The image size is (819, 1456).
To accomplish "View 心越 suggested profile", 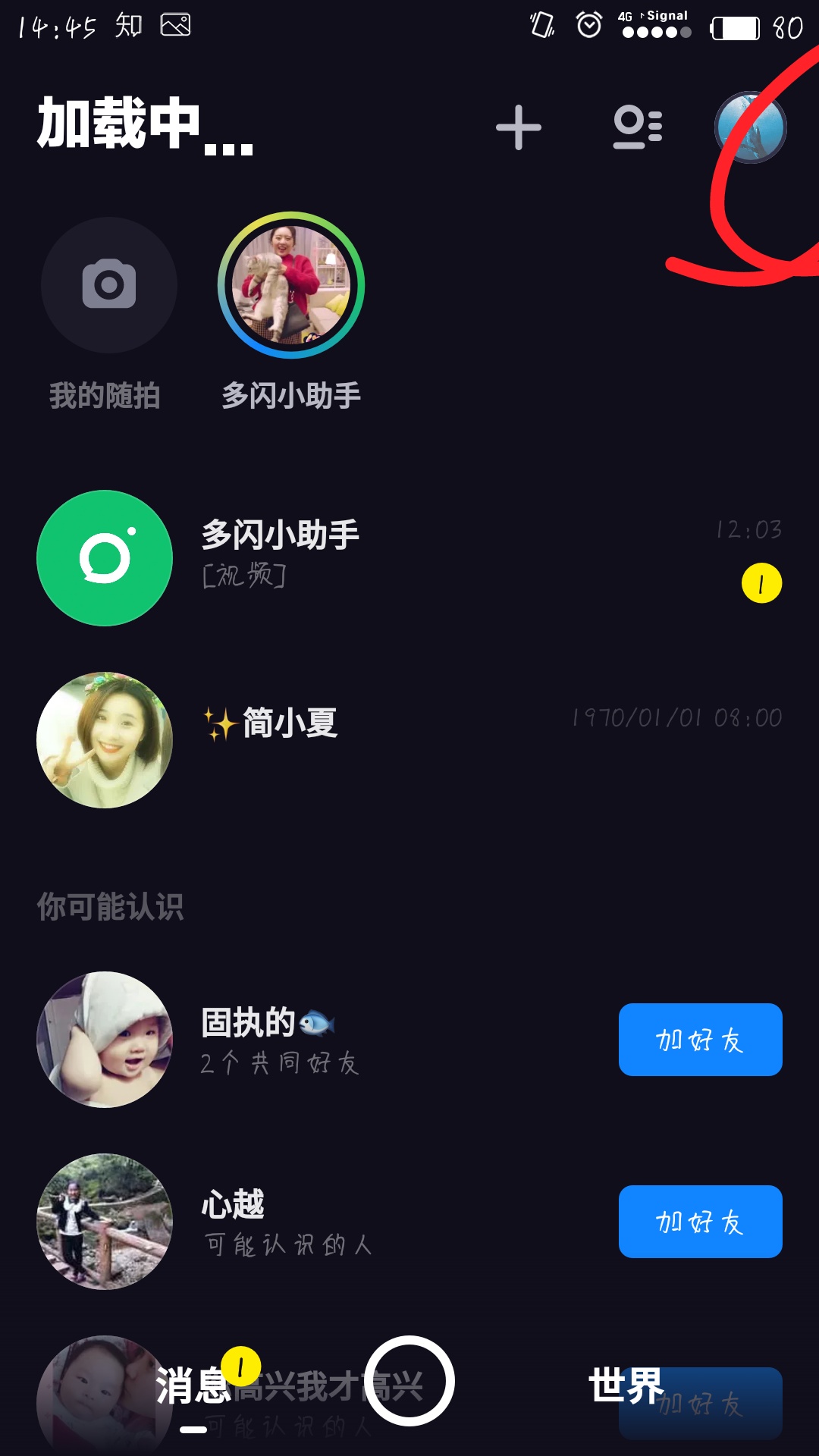I will (x=105, y=1222).
